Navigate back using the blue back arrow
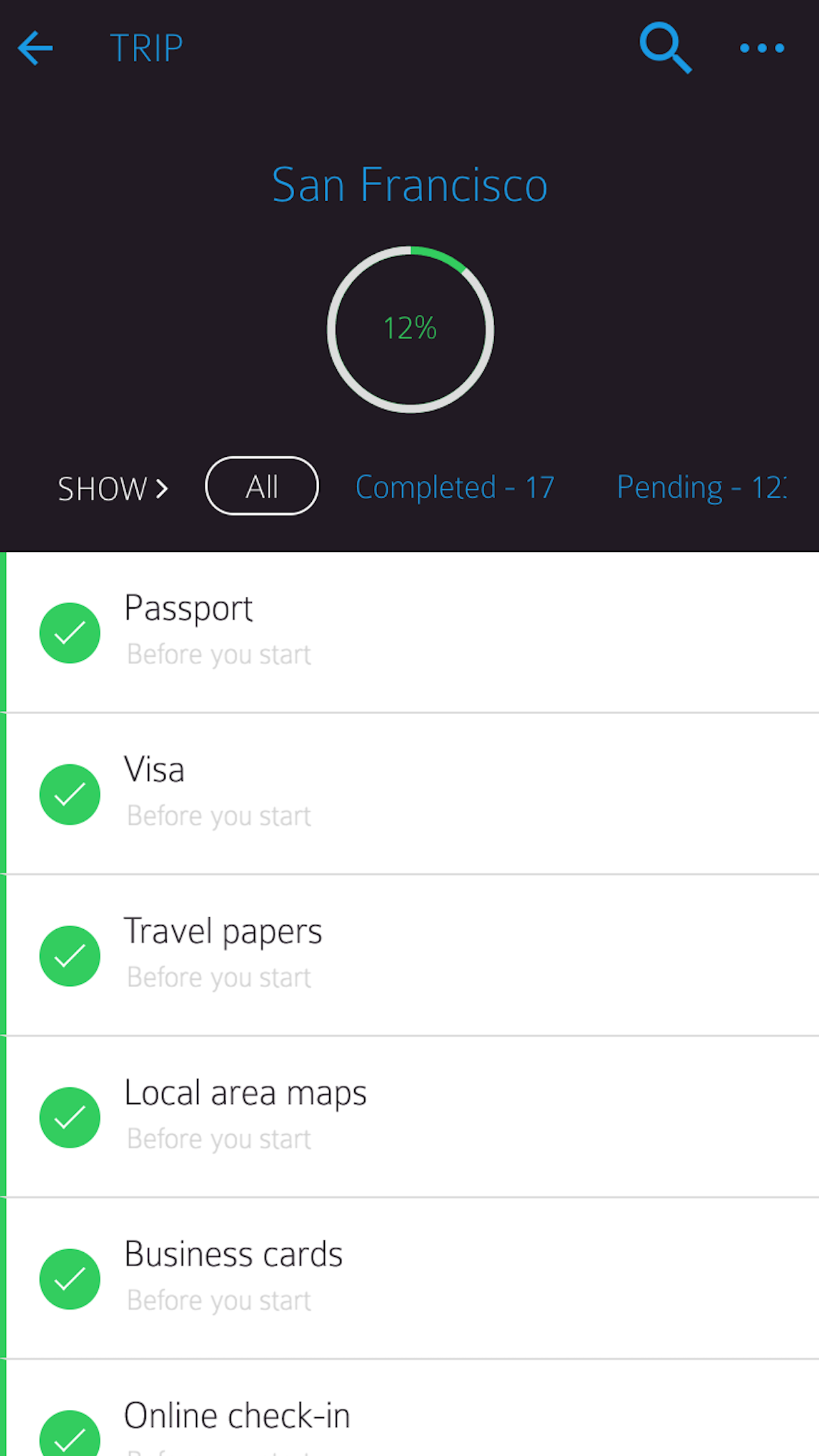Image resolution: width=819 pixels, height=1456 pixels. [35, 48]
